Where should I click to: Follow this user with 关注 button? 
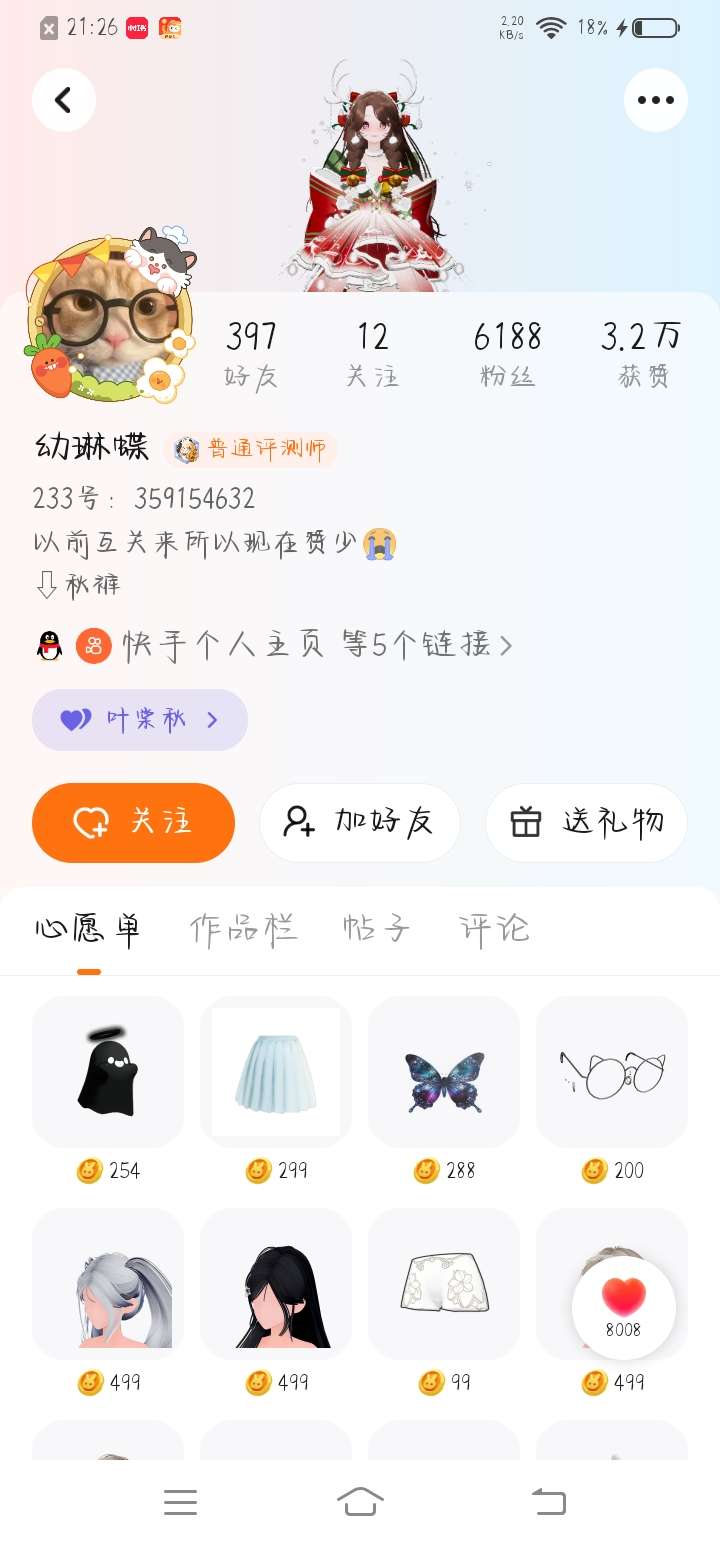point(133,823)
